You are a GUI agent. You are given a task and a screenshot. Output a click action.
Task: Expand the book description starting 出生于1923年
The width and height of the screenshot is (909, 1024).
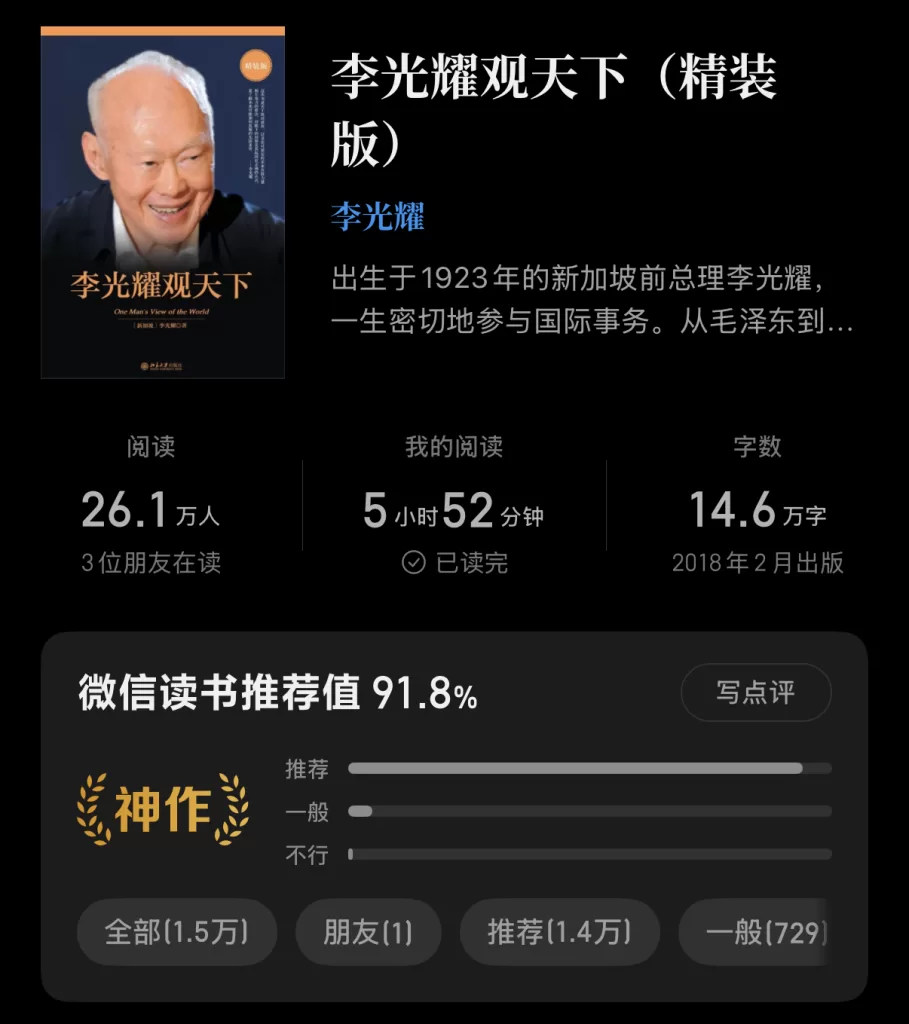click(592, 301)
